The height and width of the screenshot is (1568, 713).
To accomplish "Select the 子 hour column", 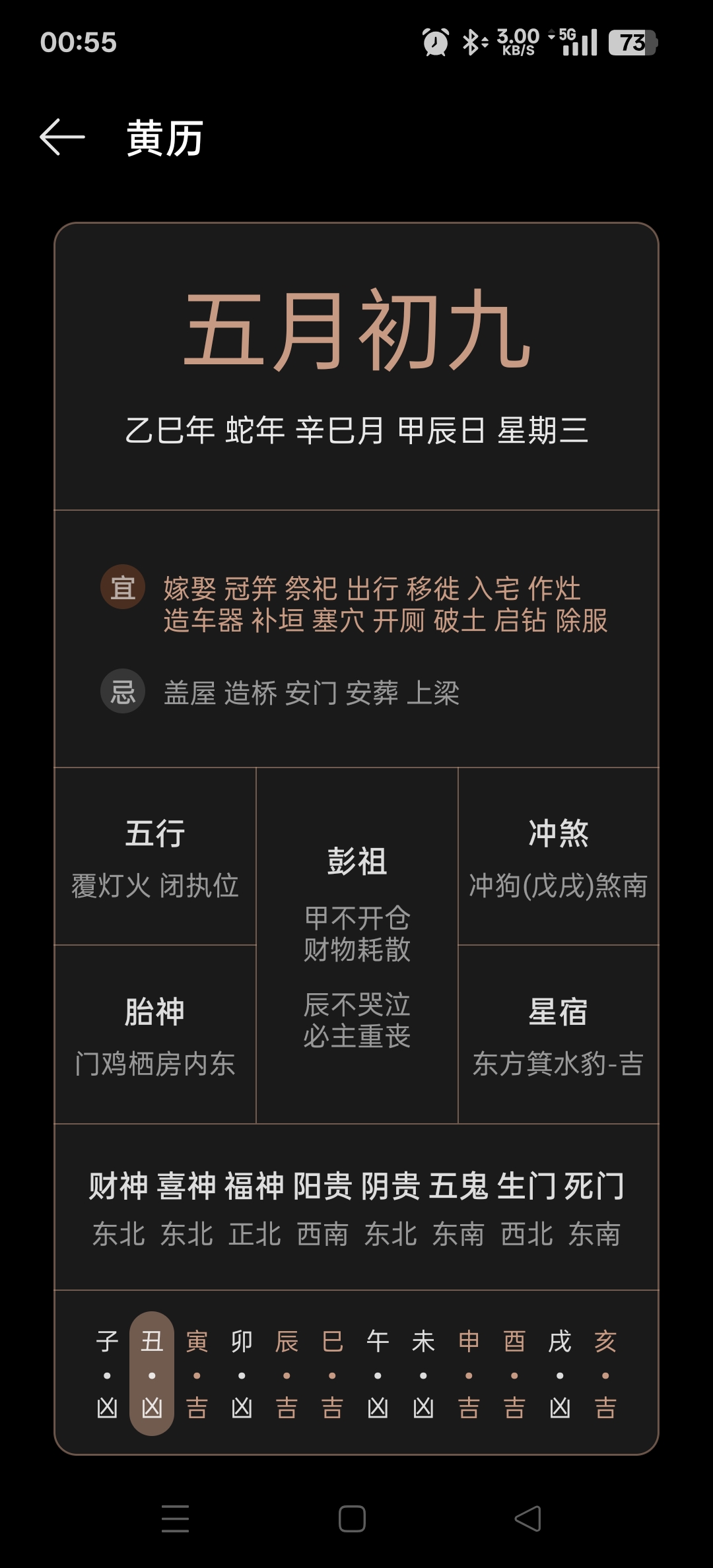I will pyautogui.click(x=107, y=1374).
